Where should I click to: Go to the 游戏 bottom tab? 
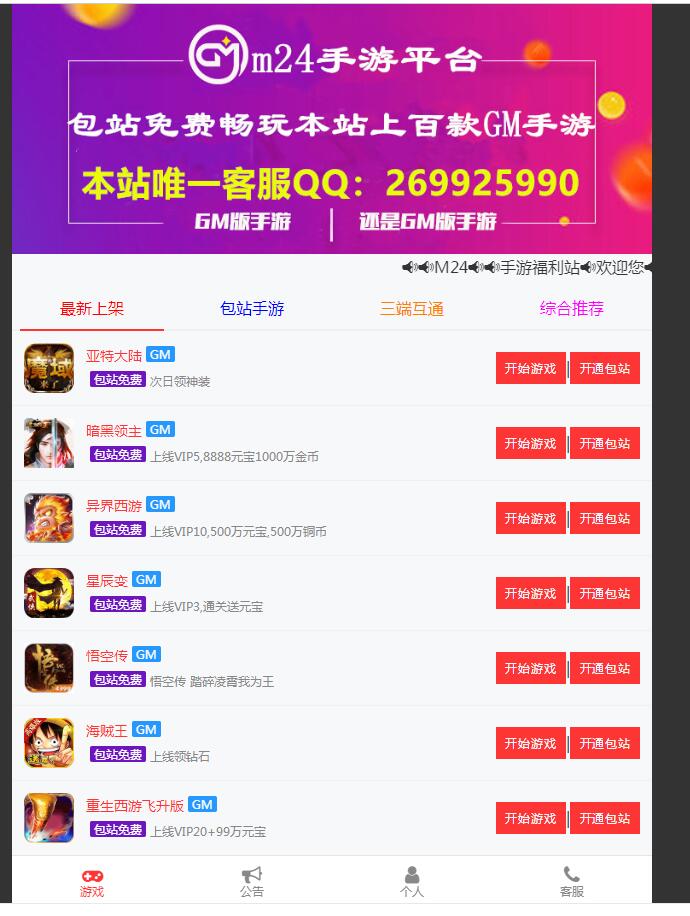92,882
